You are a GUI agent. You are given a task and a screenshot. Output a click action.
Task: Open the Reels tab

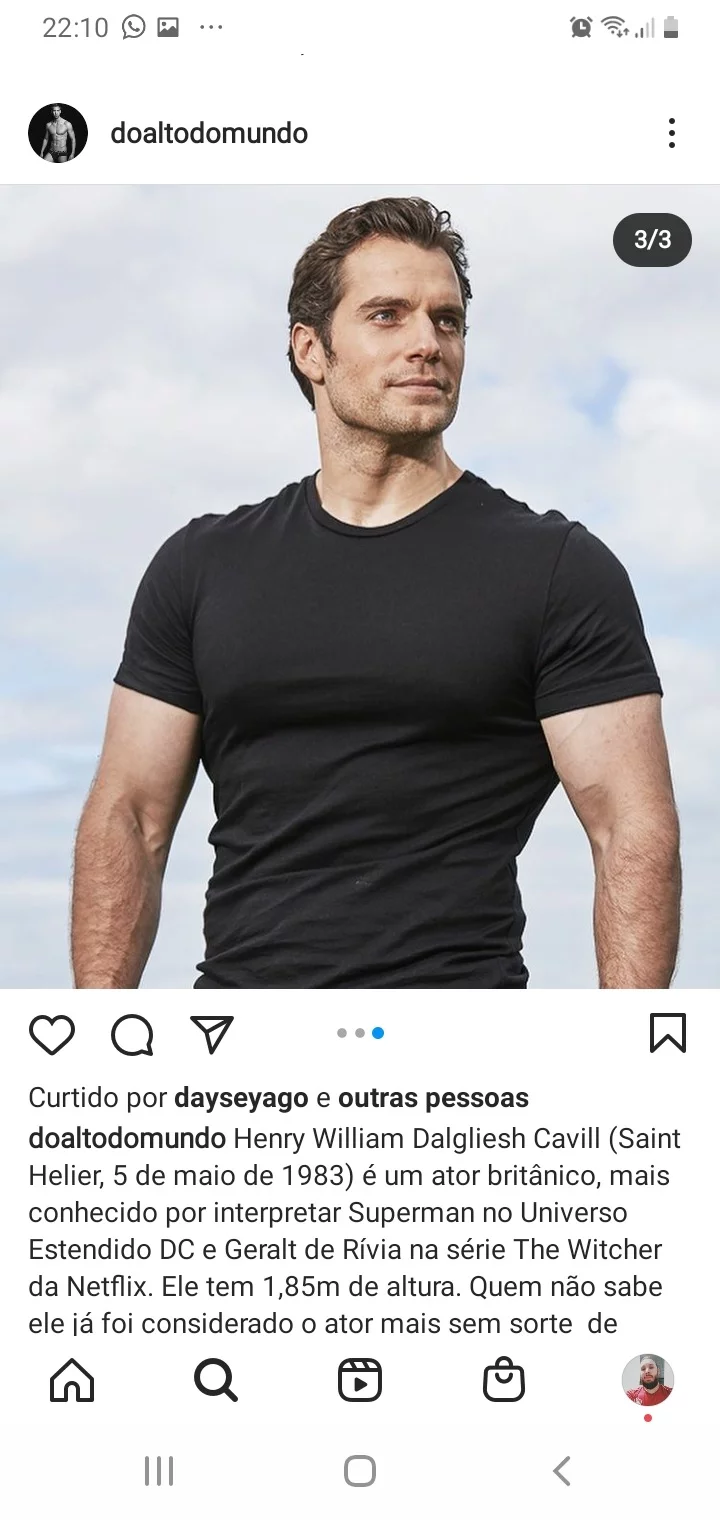[x=360, y=1381]
